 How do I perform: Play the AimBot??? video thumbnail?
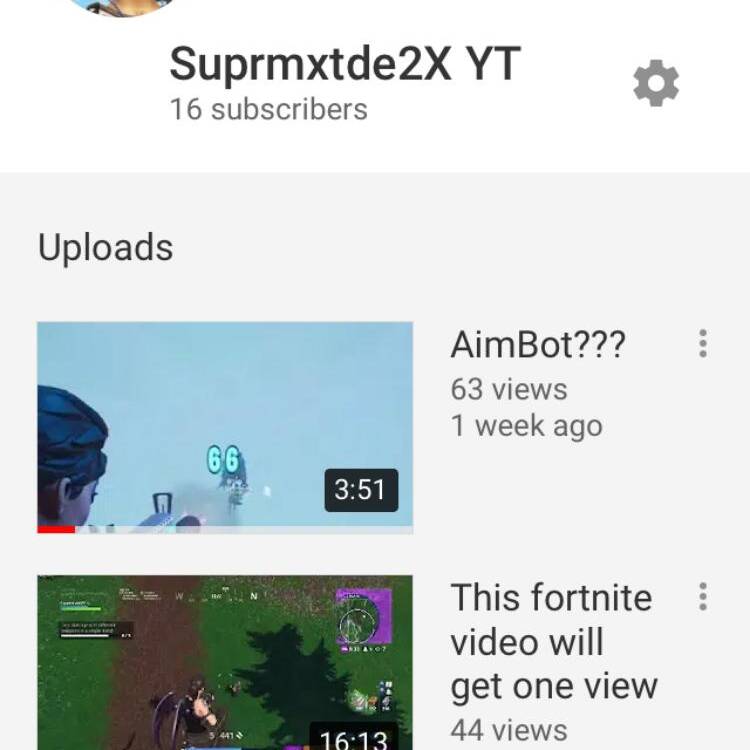[x=225, y=427]
